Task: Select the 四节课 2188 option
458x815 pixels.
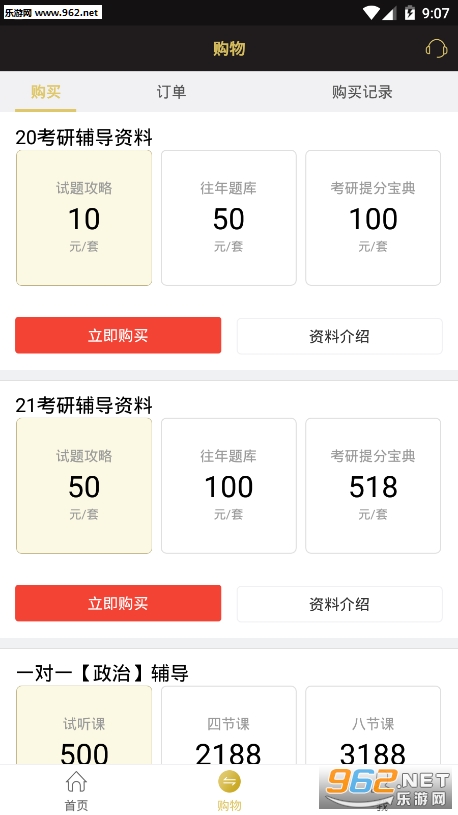Action: pyautogui.click(x=229, y=725)
